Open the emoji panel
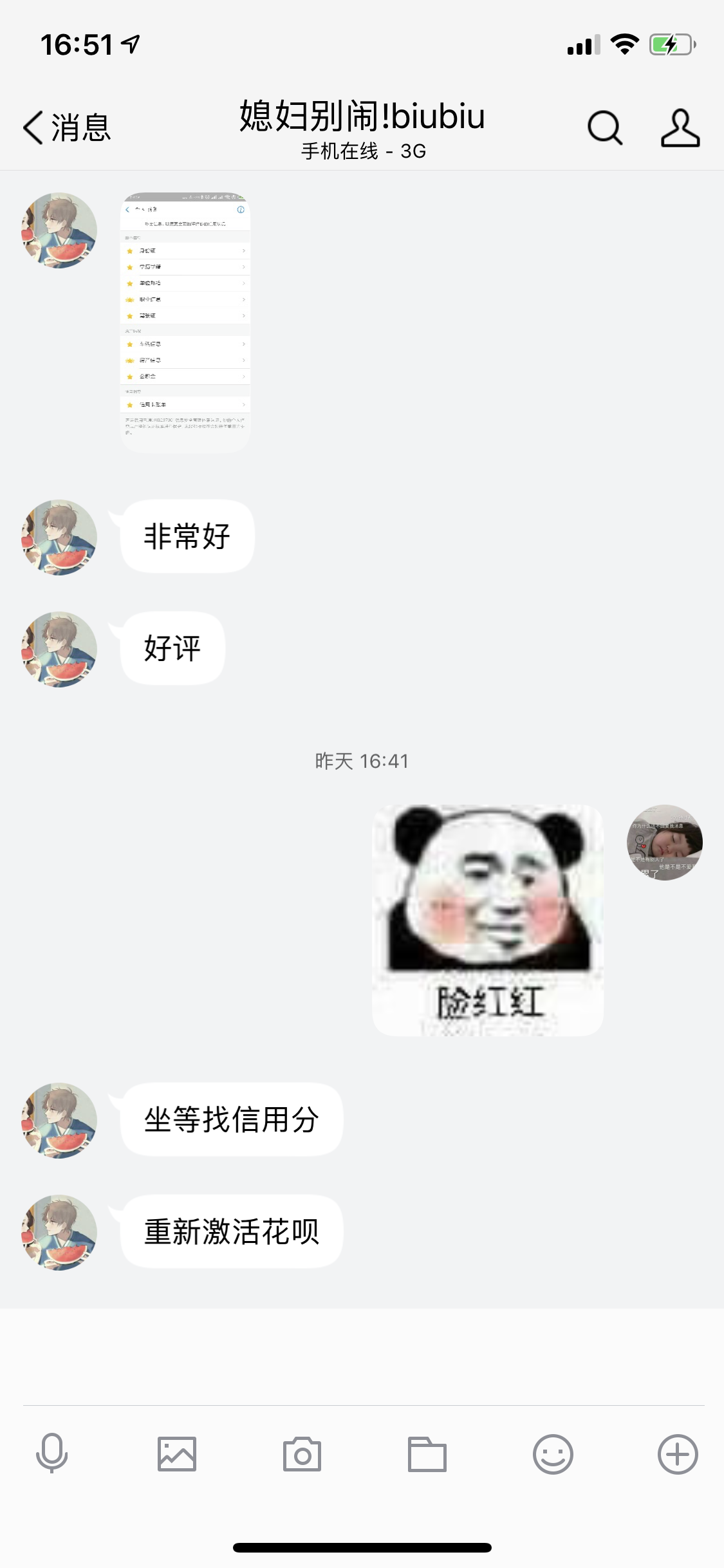The height and width of the screenshot is (1568, 724). point(553,1453)
